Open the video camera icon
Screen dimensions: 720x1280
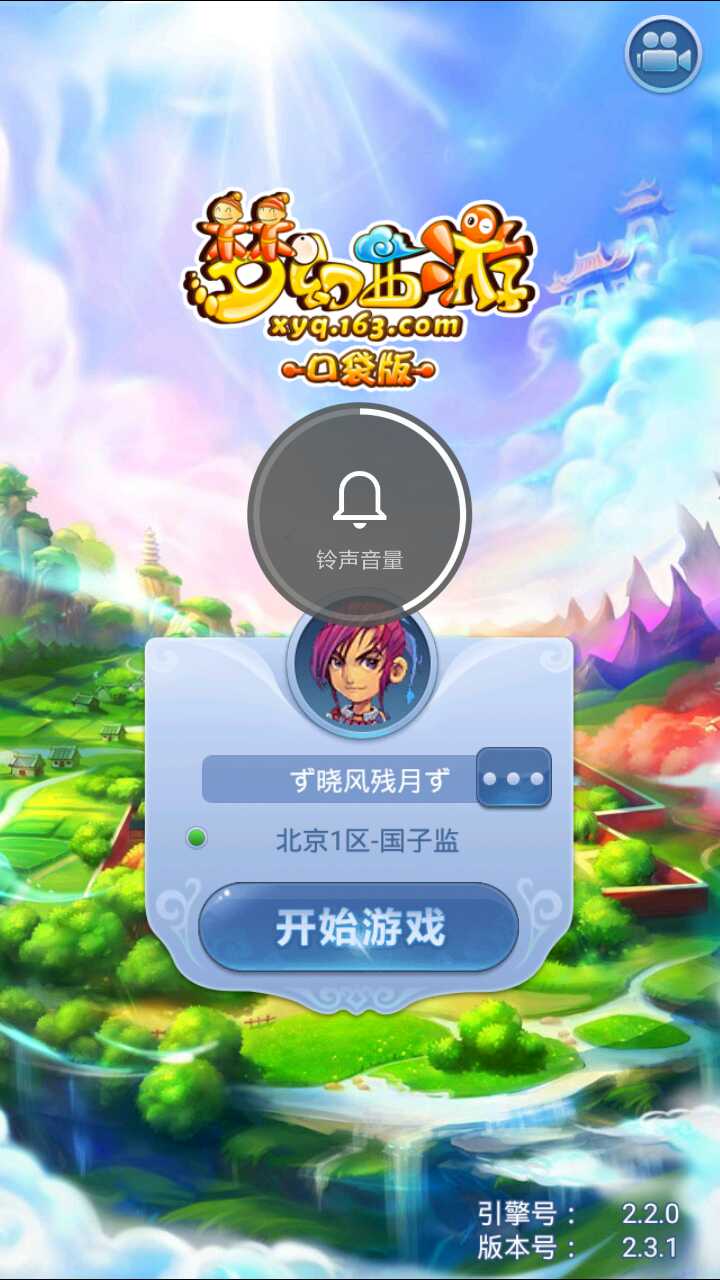664,54
